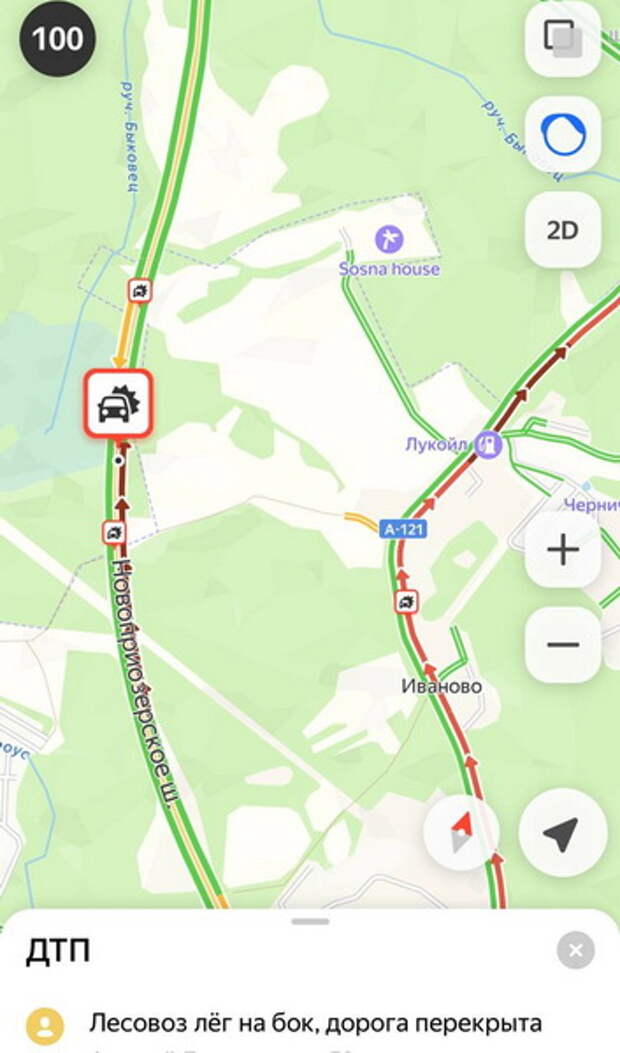This screenshot has height=1053, width=620.
Task: Open Sosna house place marker
Action: pyautogui.click(x=389, y=239)
